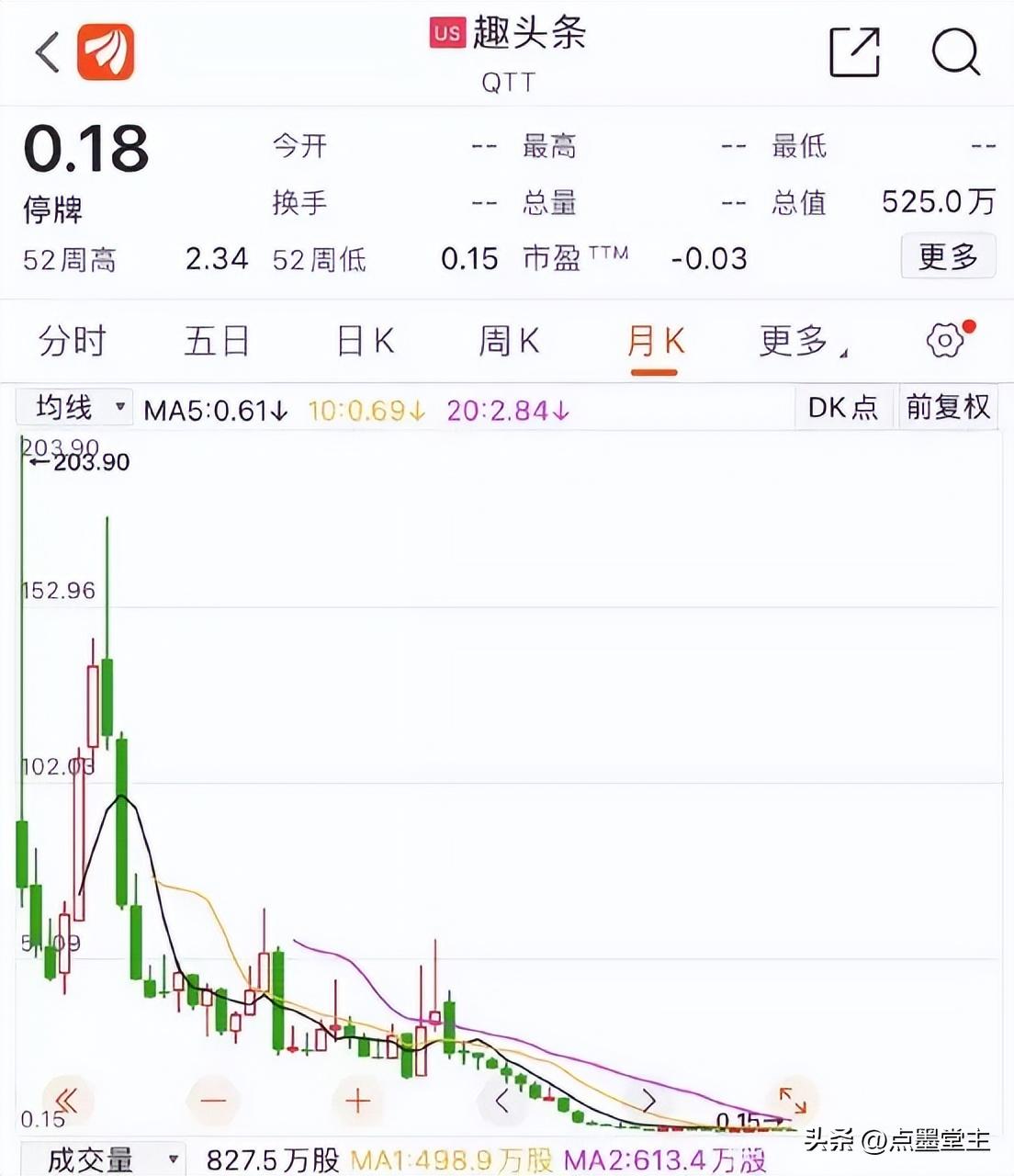Toggle DK点 buy/sell markers
Viewport: 1014px width, 1176px height.
(843, 407)
